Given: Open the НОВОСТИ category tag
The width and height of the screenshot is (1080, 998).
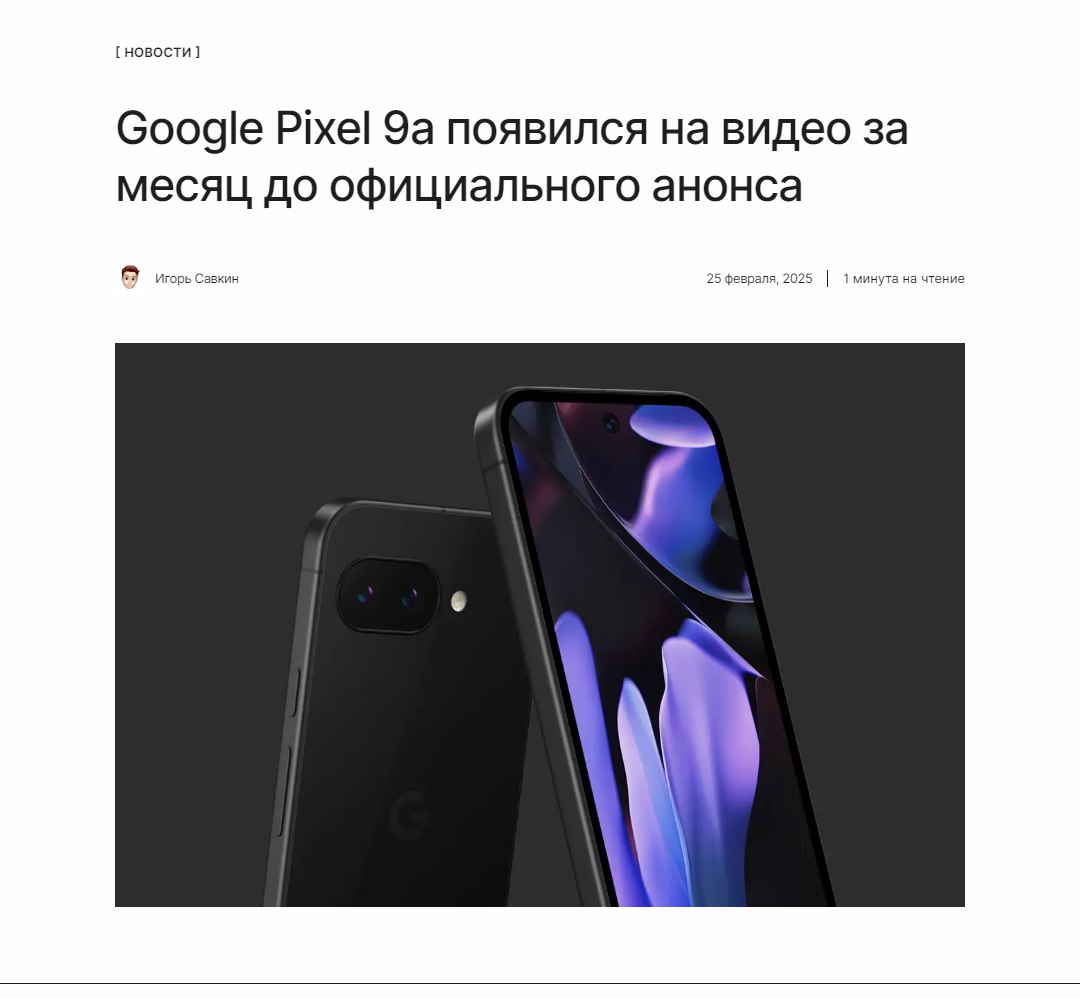Looking at the screenshot, I should 158,52.
